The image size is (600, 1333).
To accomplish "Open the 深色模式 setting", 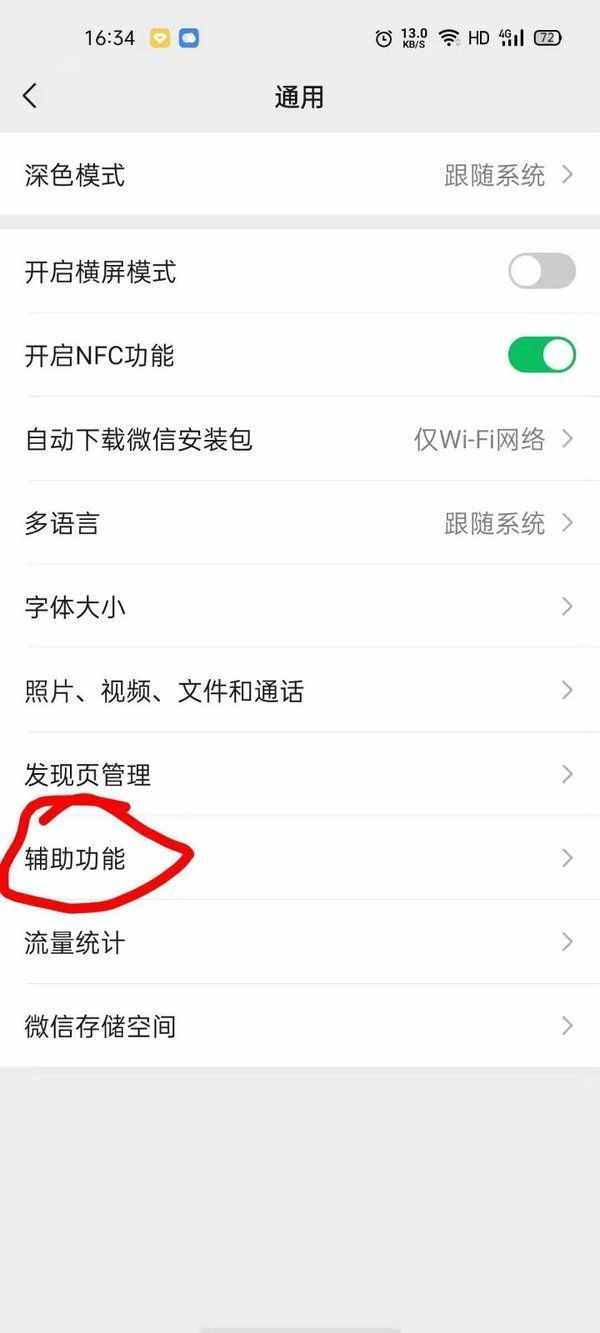I will click(x=300, y=175).
